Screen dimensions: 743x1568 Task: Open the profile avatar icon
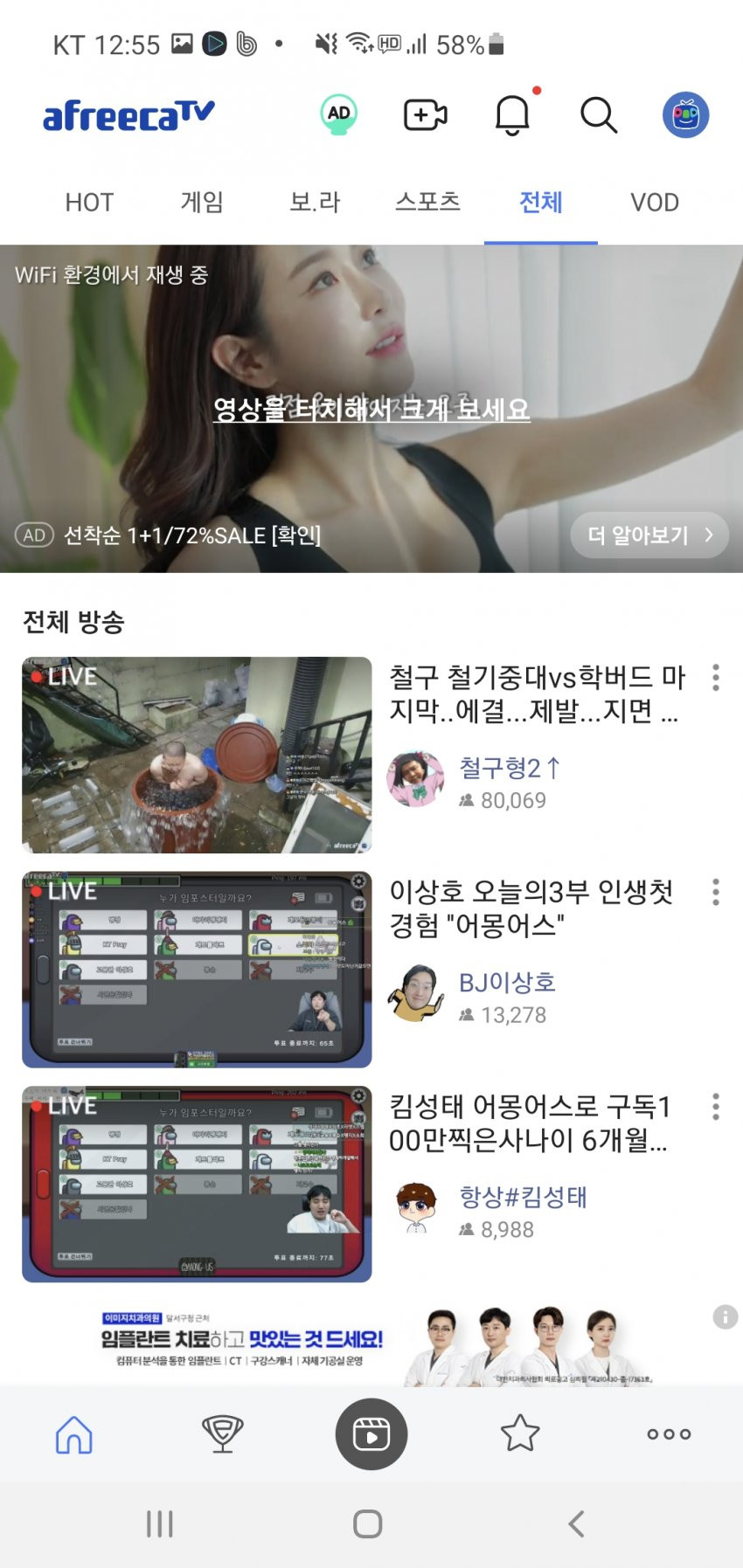point(685,114)
